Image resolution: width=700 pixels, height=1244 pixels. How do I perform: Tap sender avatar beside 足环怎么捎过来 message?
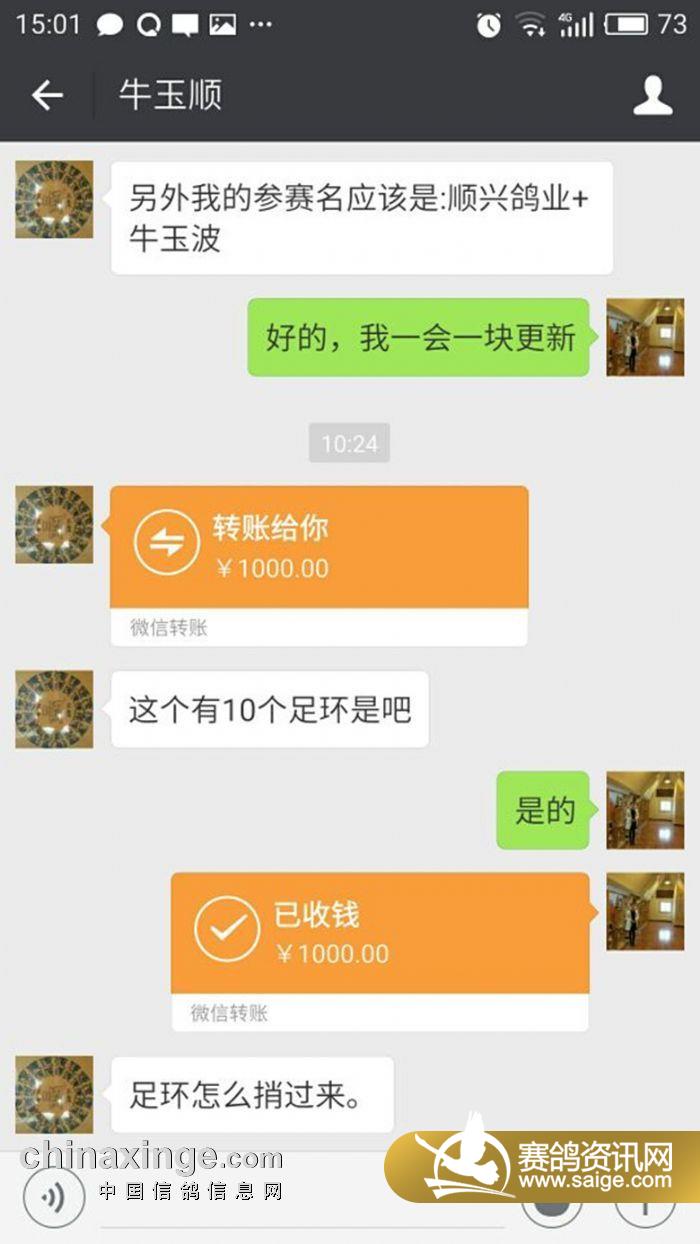[x=54, y=1094]
